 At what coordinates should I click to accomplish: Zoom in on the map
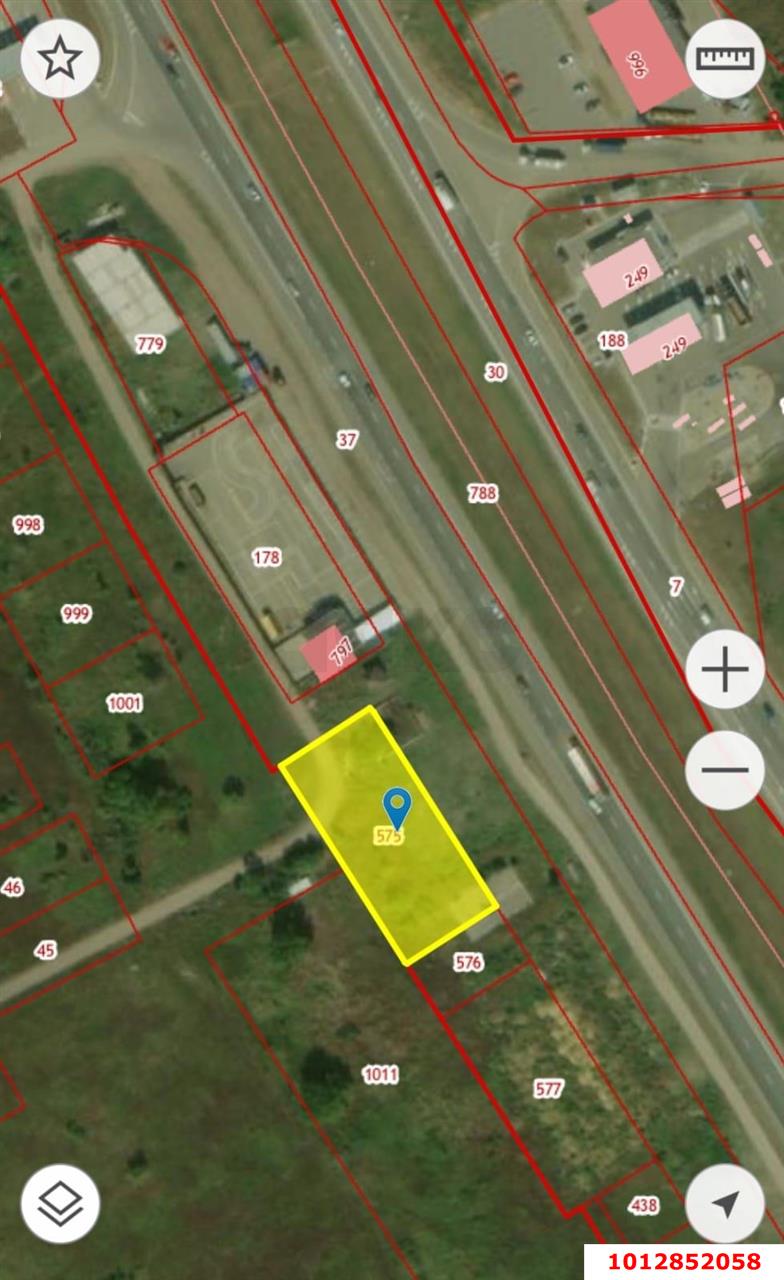click(725, 669)
